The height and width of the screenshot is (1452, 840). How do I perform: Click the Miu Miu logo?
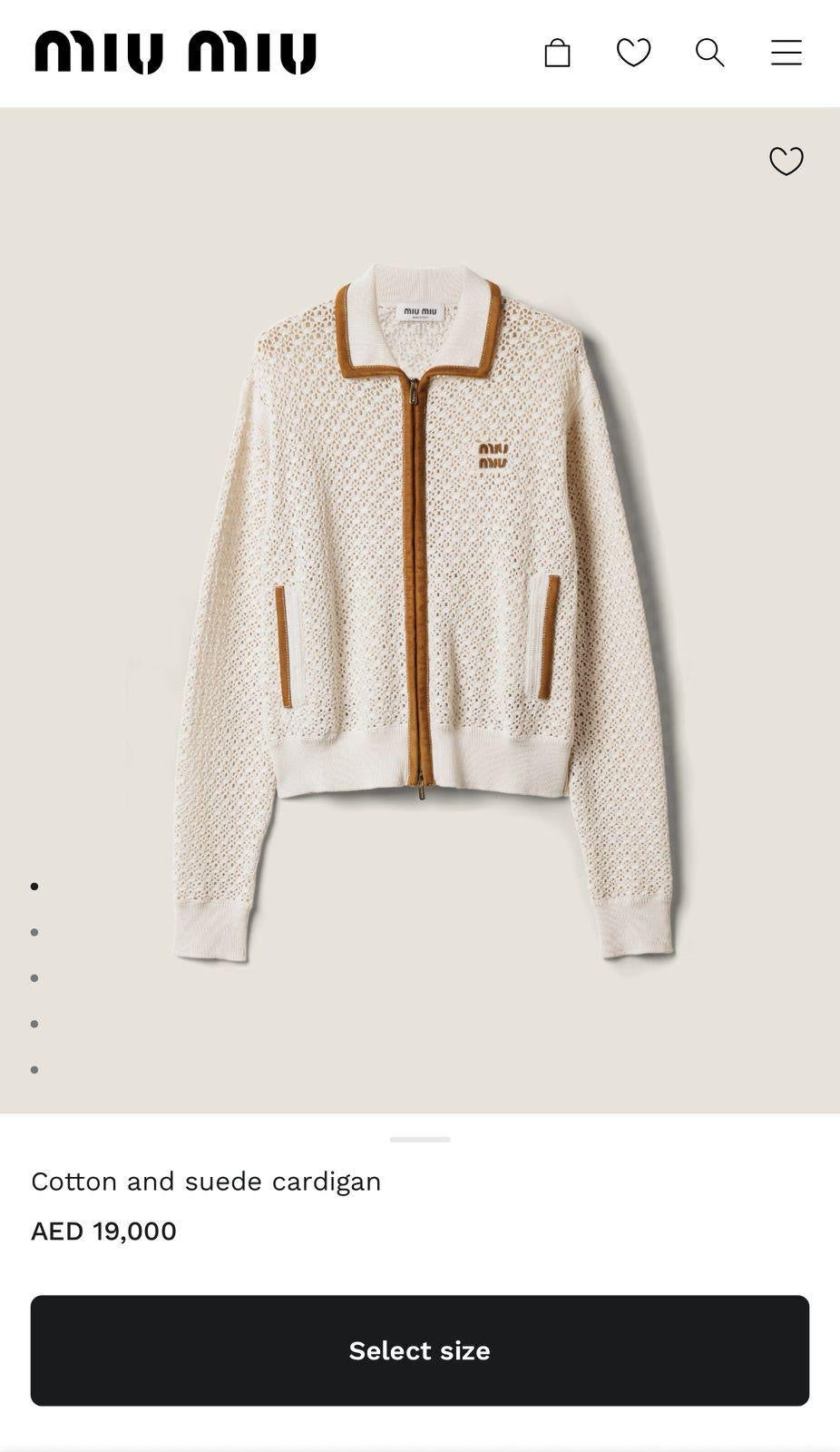point(172,52)
